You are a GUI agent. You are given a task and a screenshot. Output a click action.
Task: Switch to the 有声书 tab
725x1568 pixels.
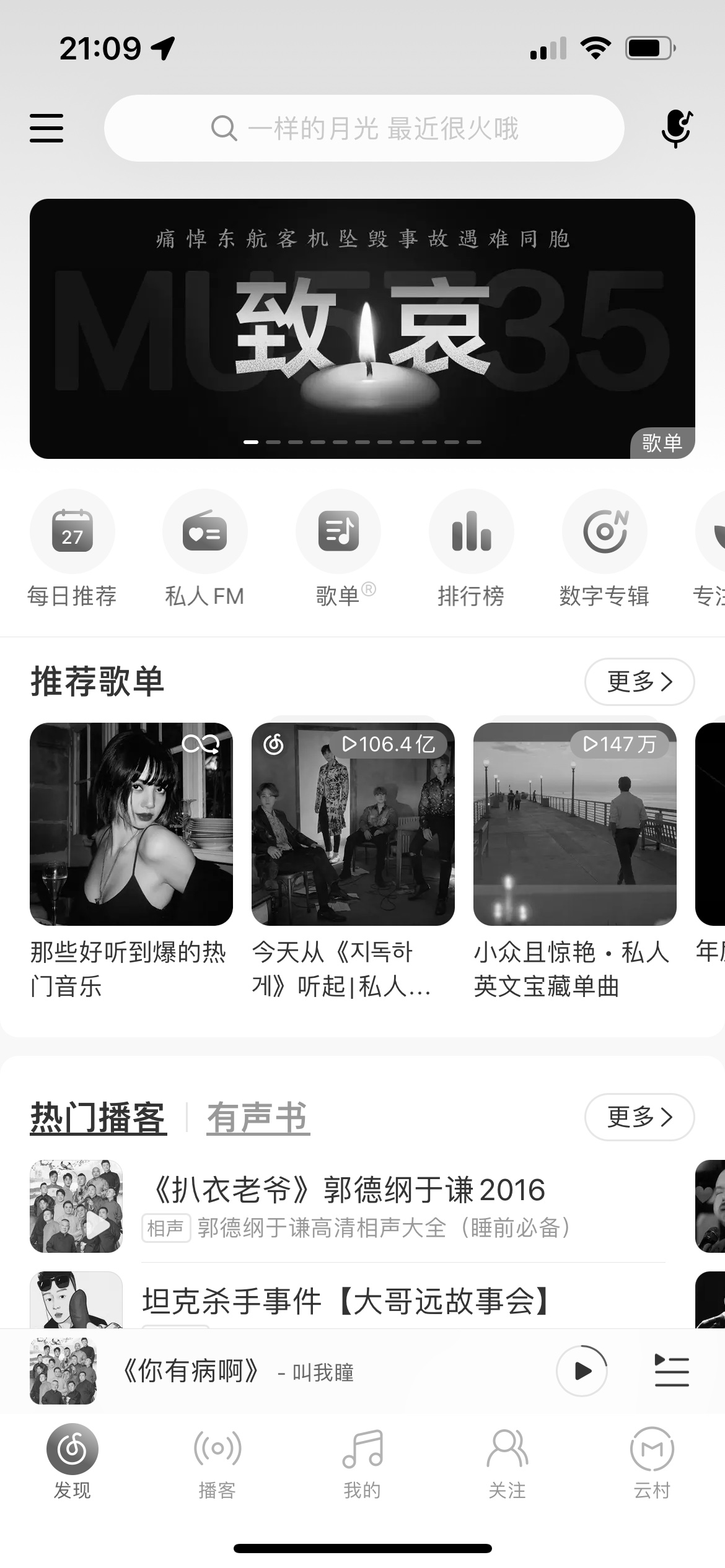click(x=258, y=1118)
